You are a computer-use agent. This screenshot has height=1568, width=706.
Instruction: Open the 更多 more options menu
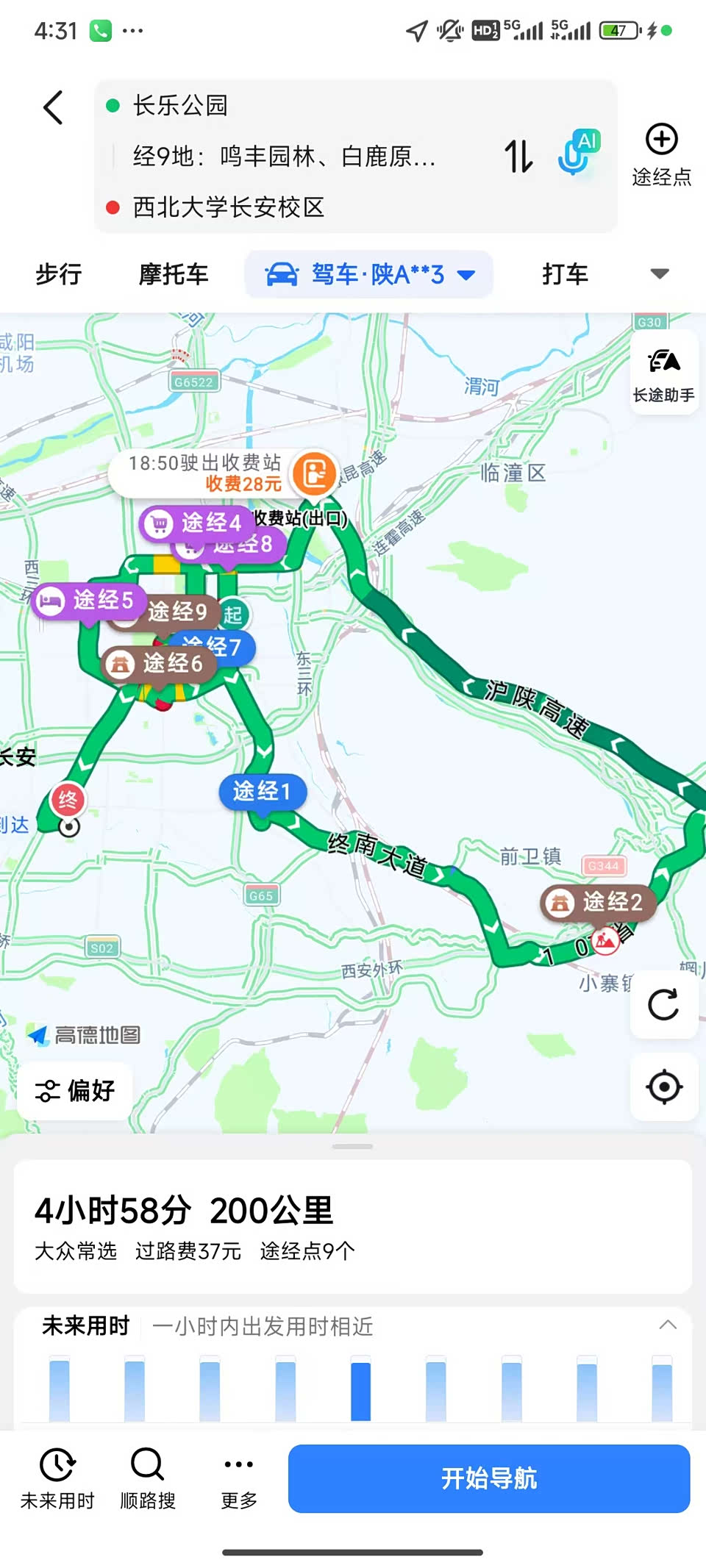(x=239, y=1478)
